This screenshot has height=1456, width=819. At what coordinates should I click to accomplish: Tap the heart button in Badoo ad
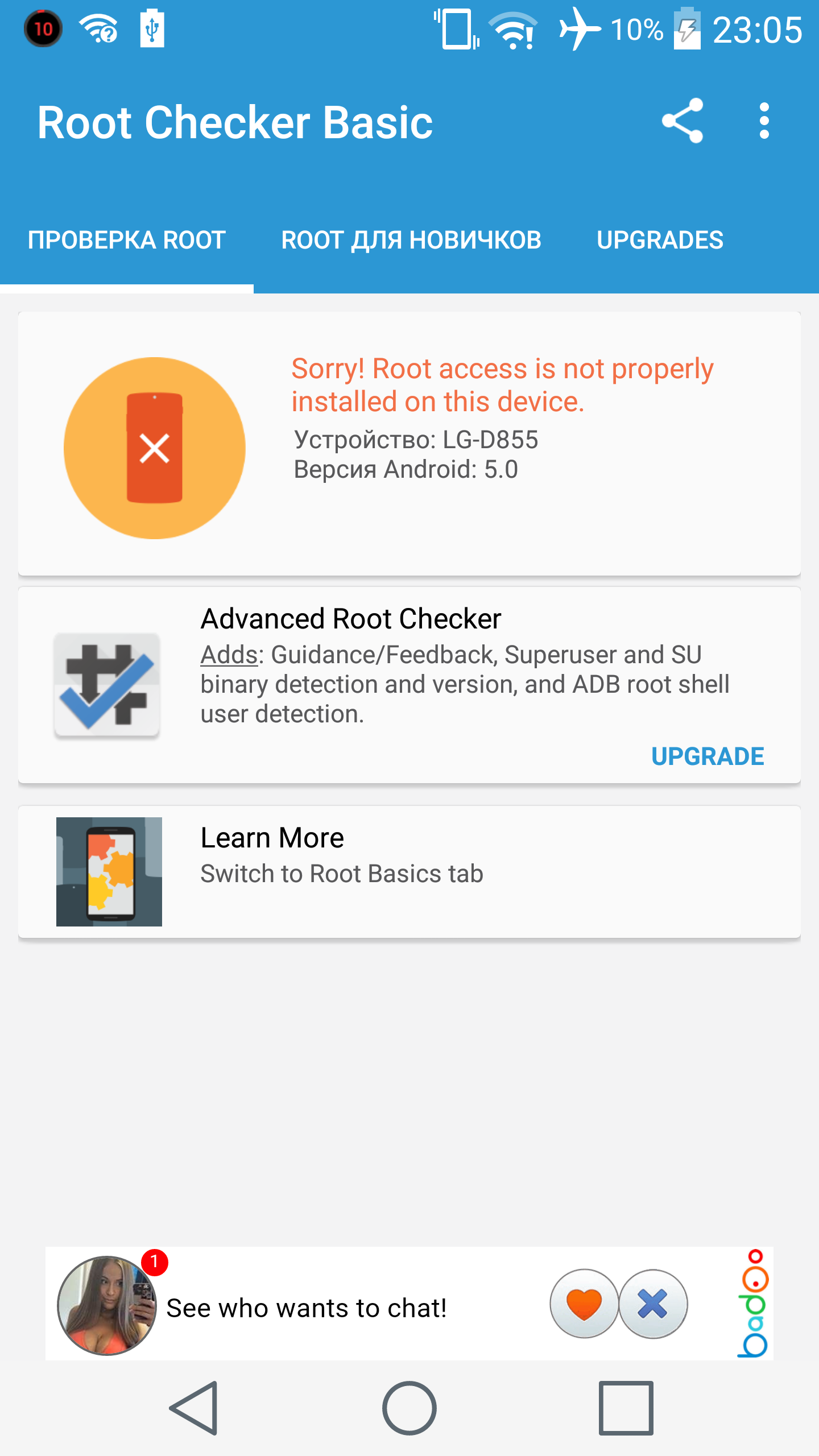point(584,1304)
